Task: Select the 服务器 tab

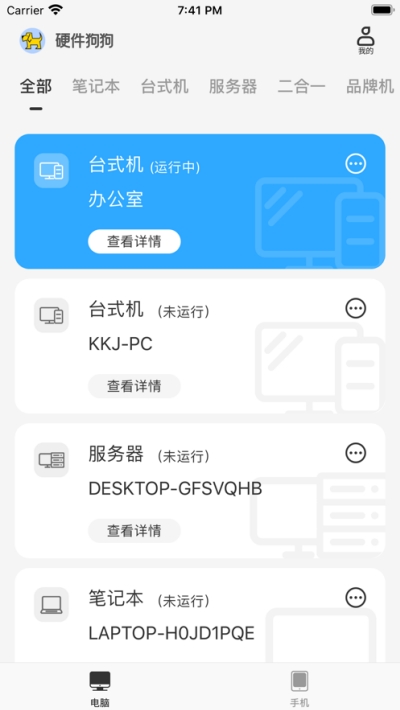Action: 233,86
